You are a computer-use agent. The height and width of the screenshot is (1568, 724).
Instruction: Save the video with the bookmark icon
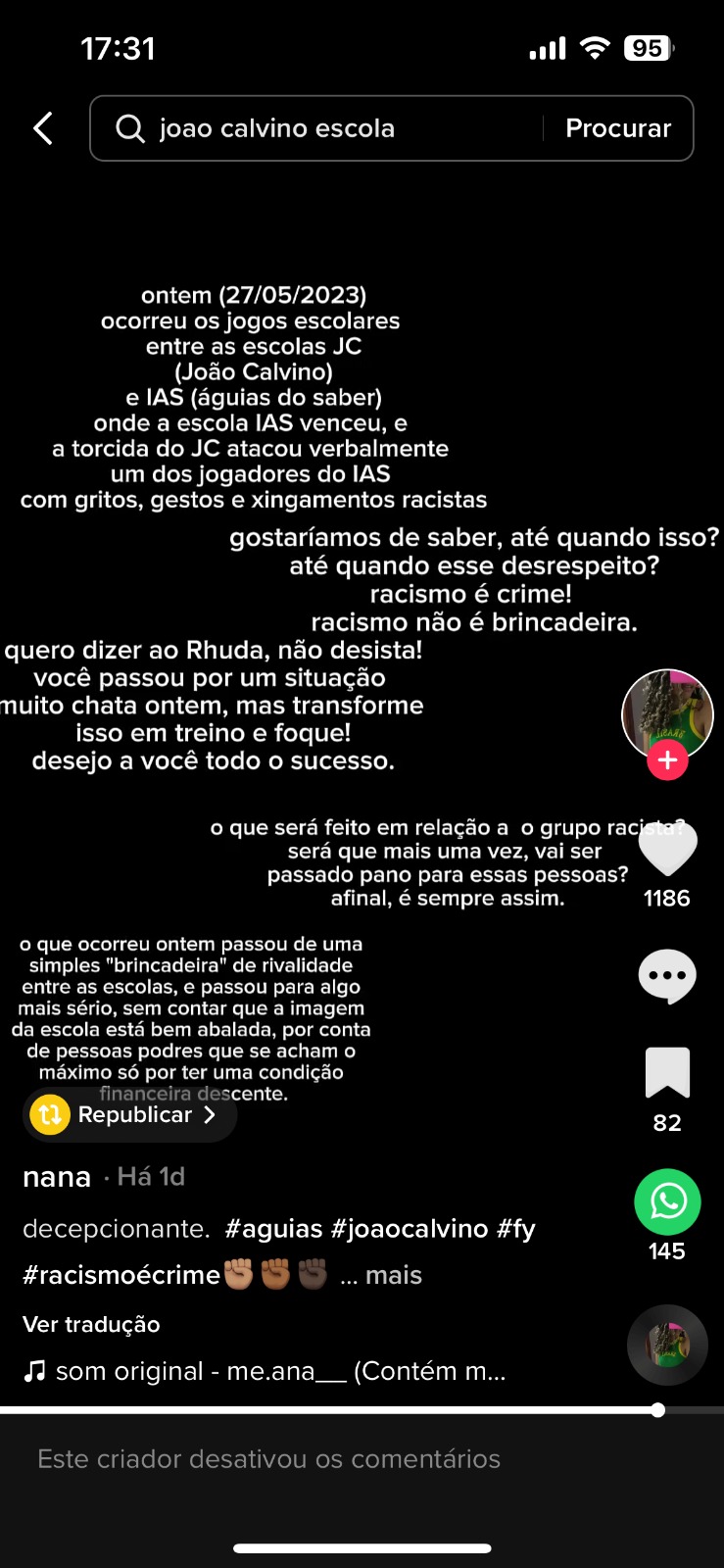click(x=667, y=1072)
